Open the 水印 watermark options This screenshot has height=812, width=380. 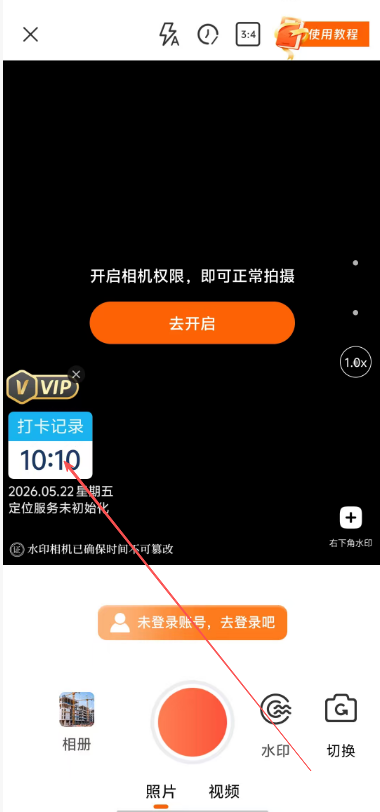[x=275, y=724]
